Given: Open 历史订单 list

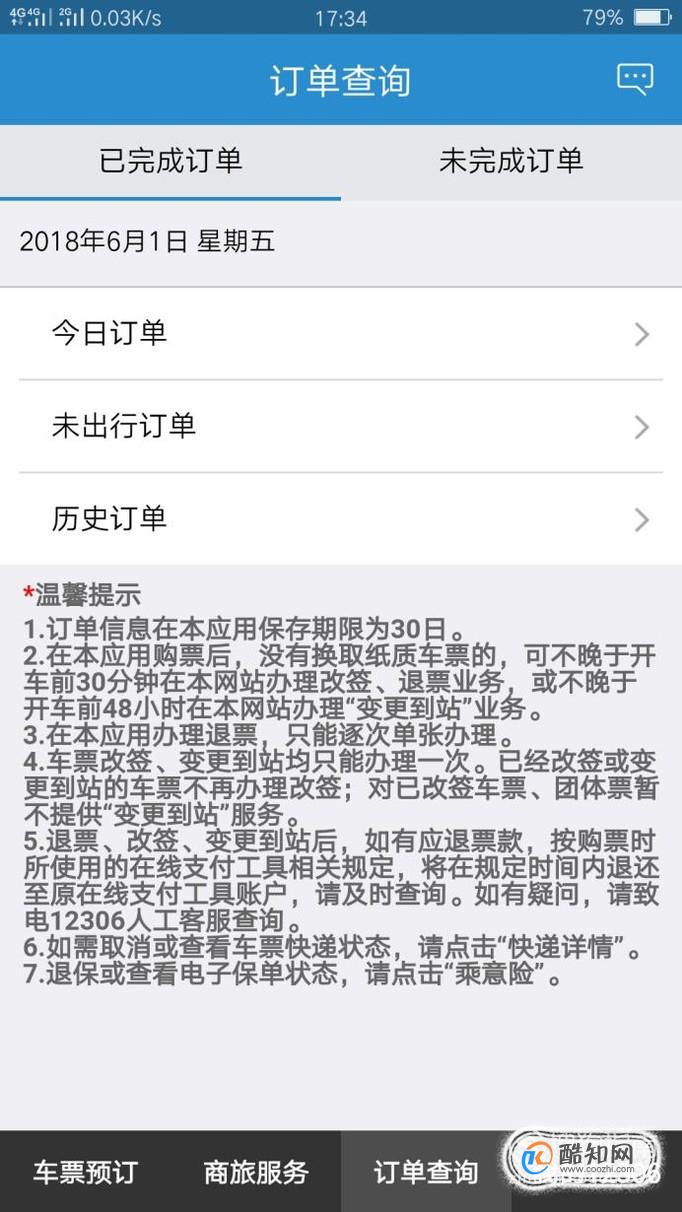Looking at the screenshot, I should 340,519.
